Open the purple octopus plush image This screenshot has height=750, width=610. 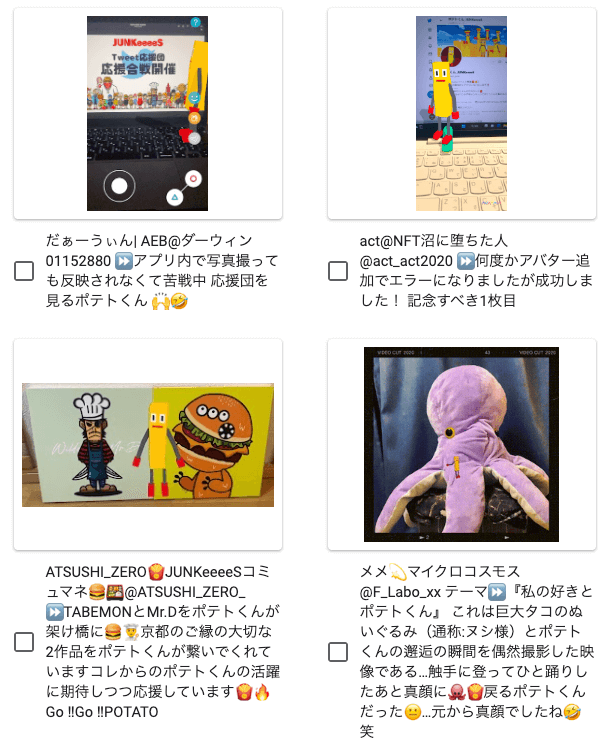[x=461, y=444]
